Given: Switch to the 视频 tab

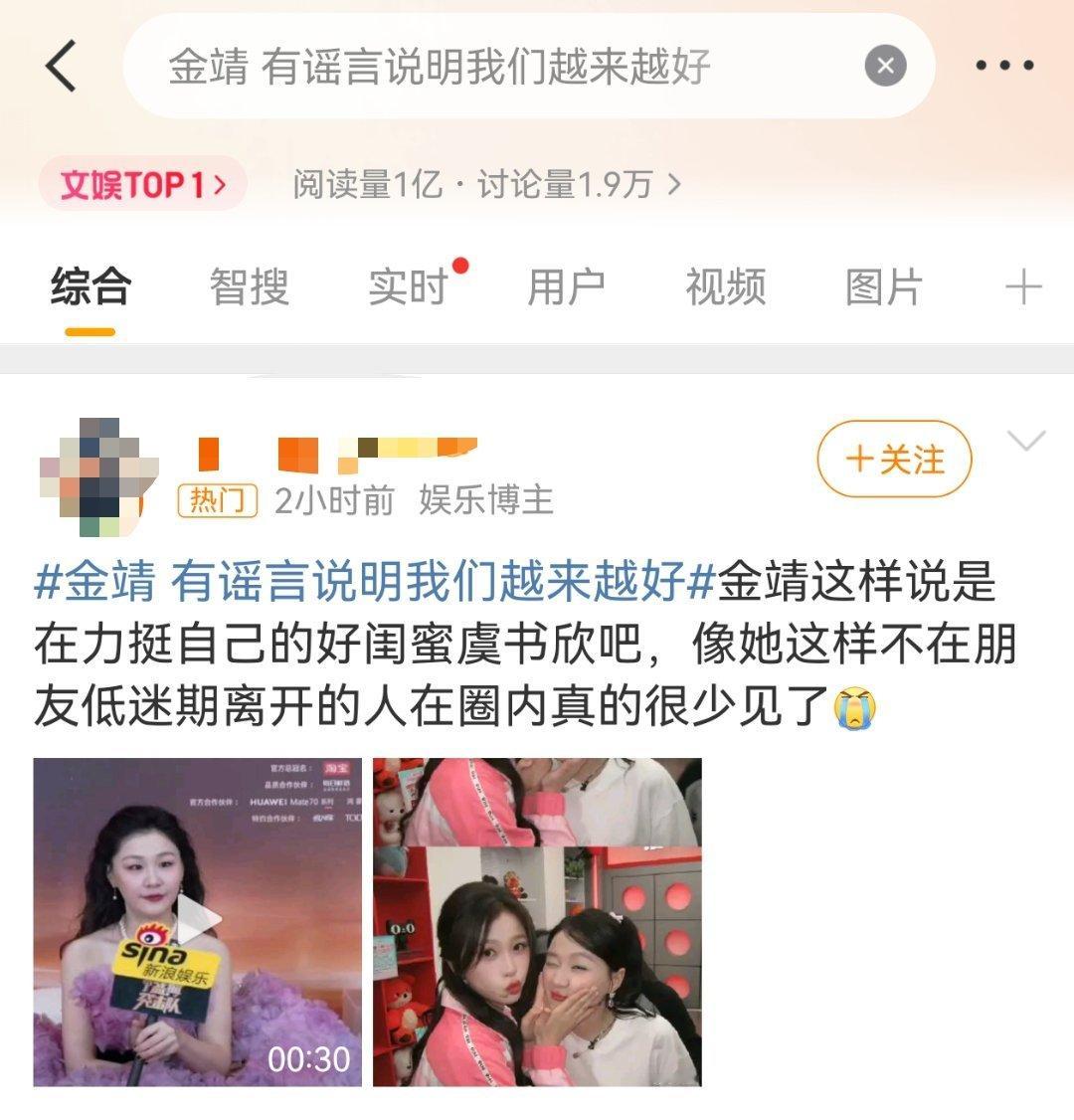Looking at the screenshot, I should tap(723, 287).
